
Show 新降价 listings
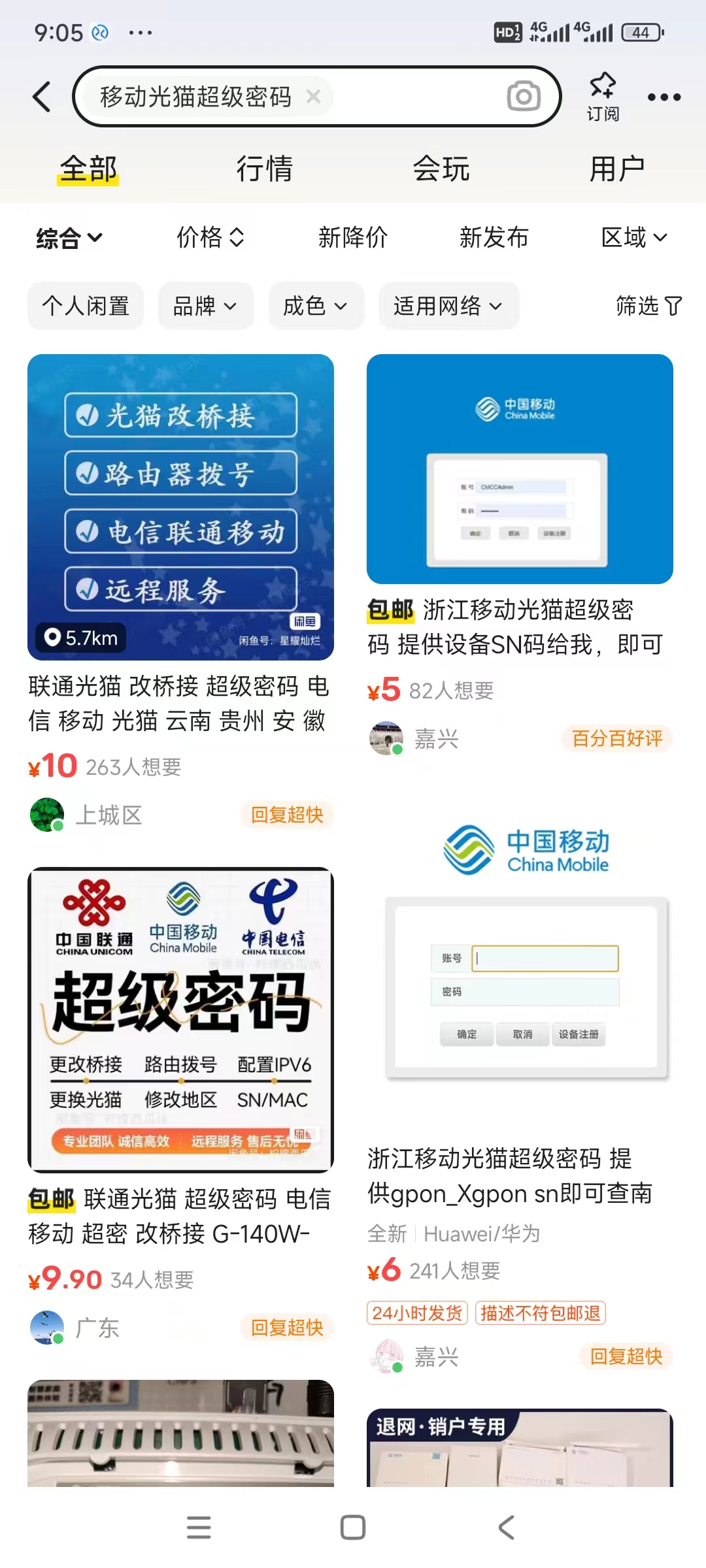pos(352,238)
